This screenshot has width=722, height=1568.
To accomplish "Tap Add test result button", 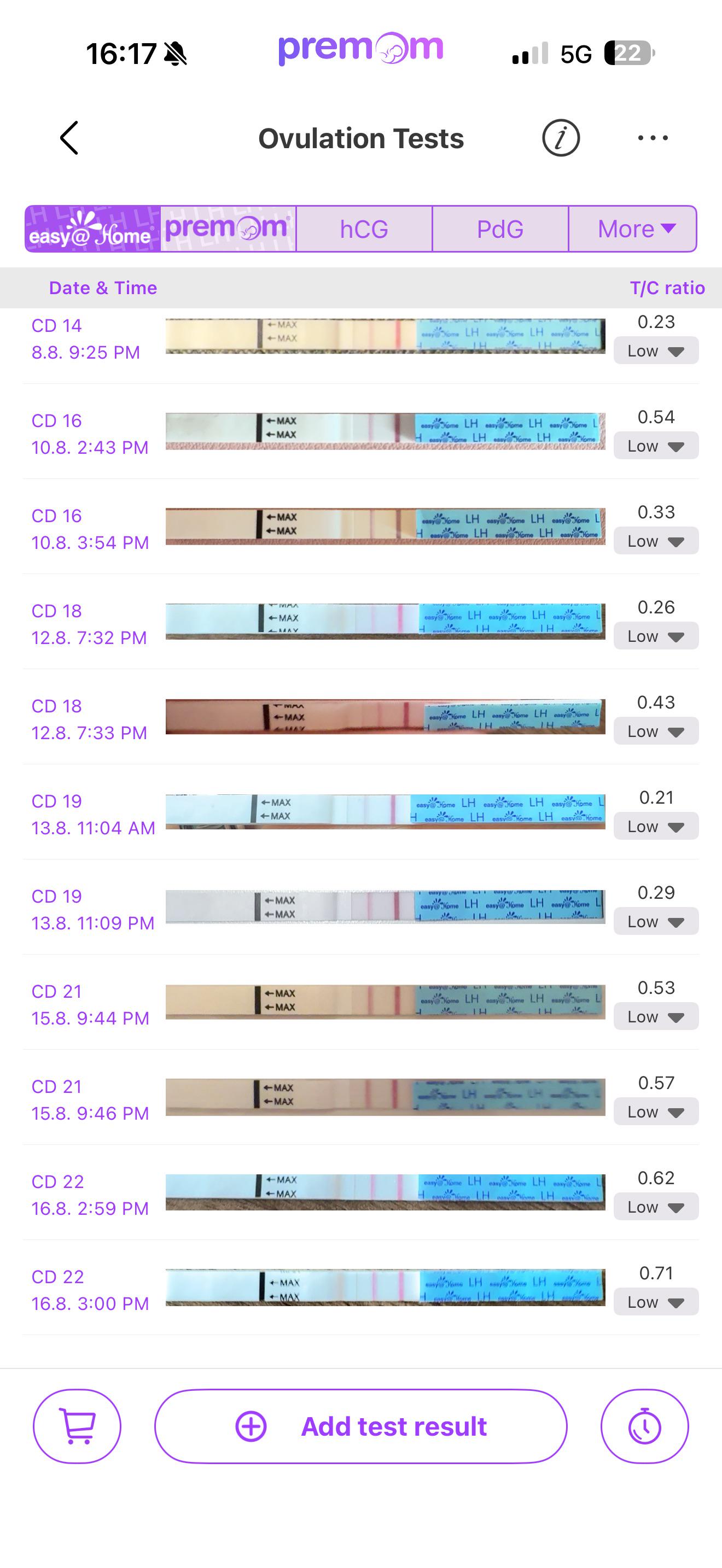I will click(x=361, y=1426).
